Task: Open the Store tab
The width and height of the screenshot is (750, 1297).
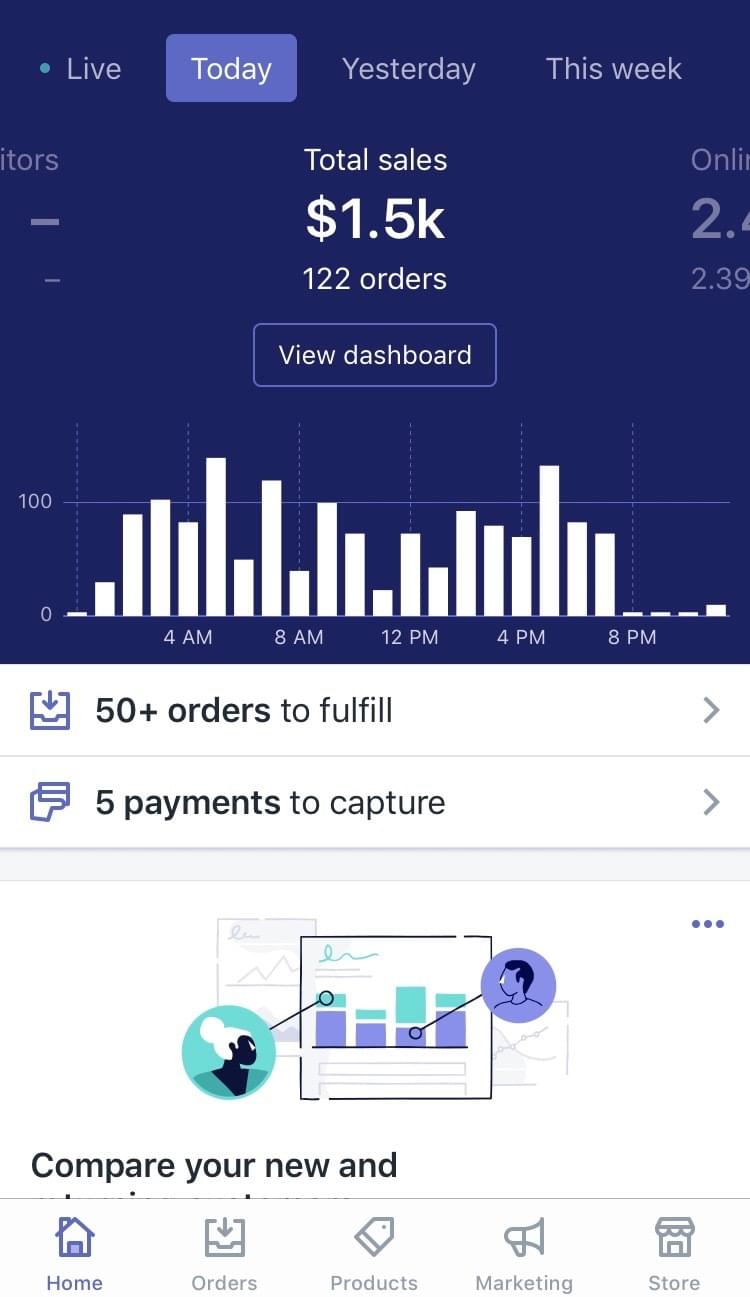Action: click(x=674, y=1253)
